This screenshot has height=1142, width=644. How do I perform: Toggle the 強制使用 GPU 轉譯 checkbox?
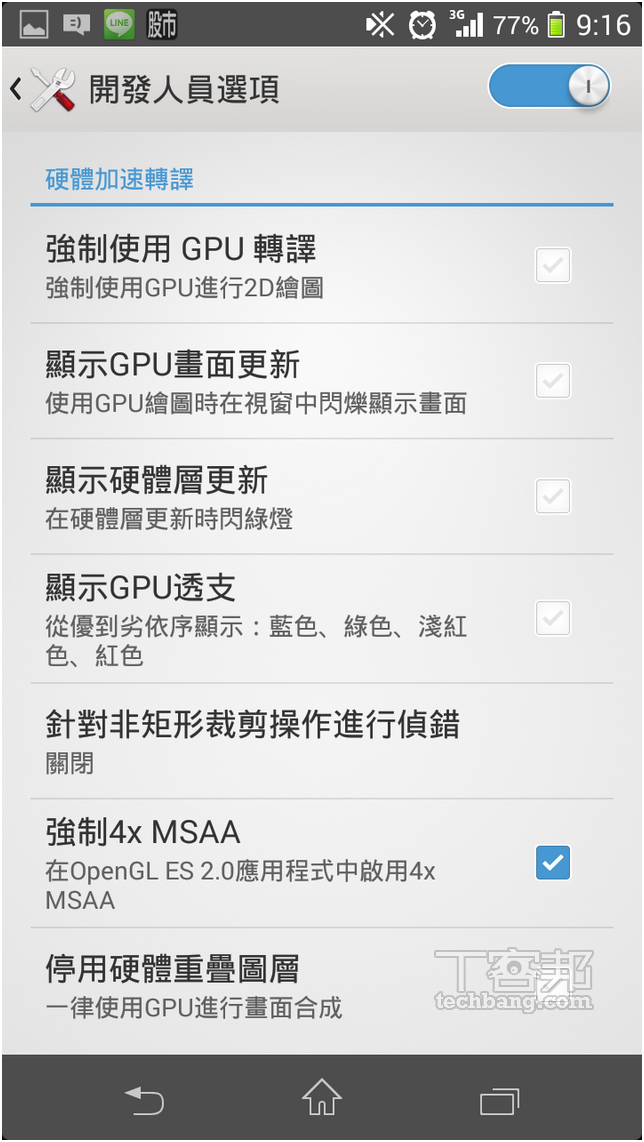pyautogui.click(x=553, y=265)
